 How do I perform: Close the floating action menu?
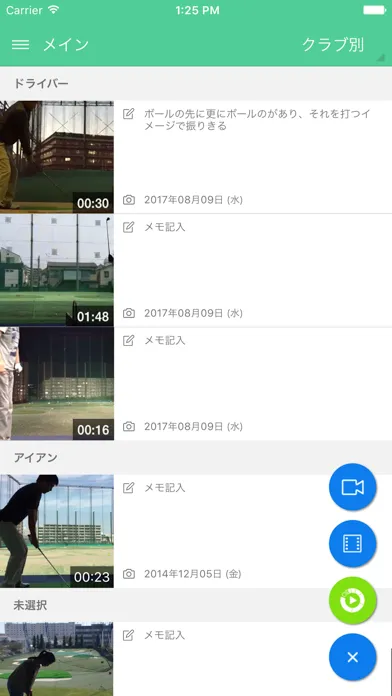[352, 657]
